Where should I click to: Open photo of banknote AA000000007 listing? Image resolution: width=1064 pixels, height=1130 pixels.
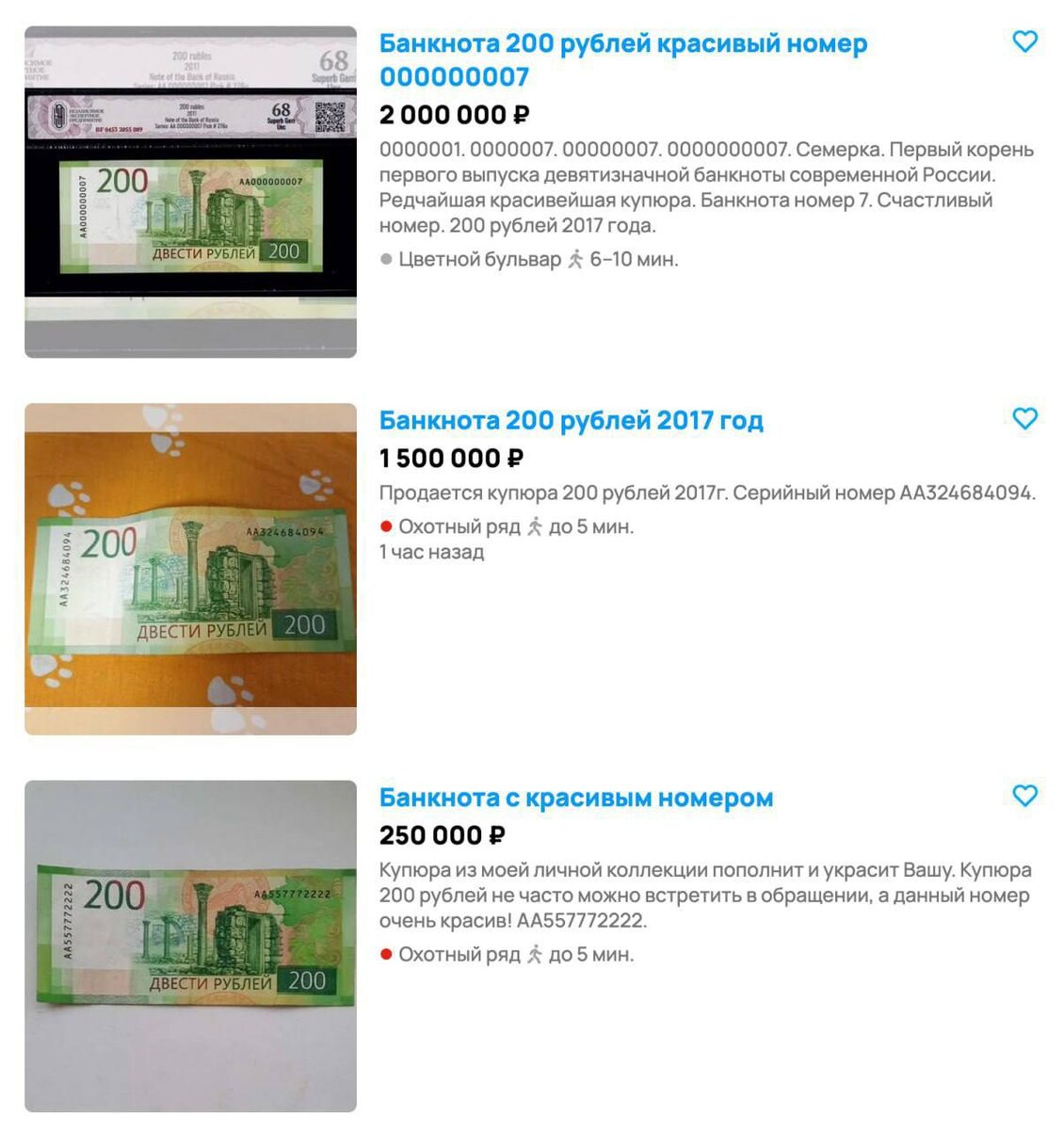point(190,192)
